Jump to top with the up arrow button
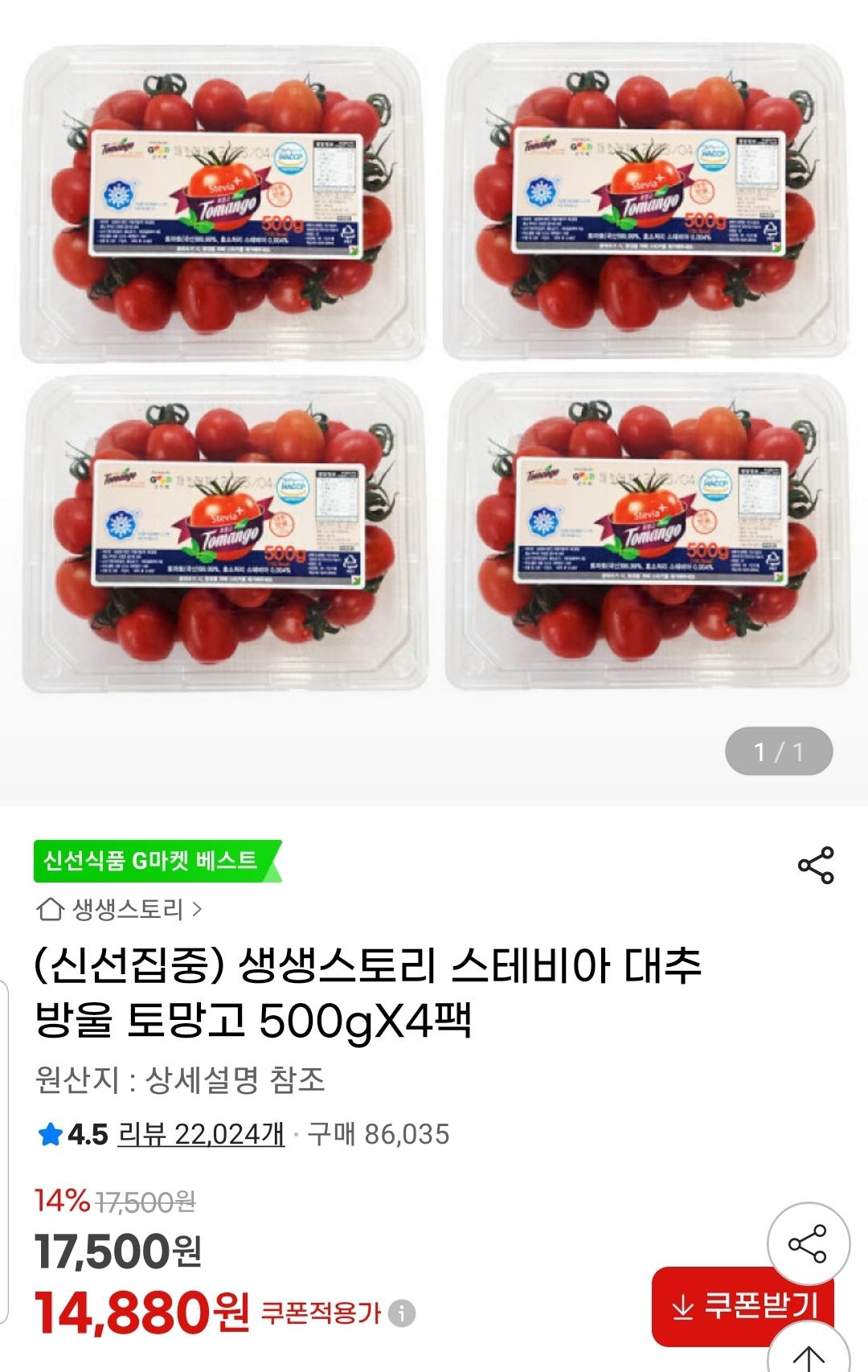This screenshot has height=1372, width=868. point(808,1356)
